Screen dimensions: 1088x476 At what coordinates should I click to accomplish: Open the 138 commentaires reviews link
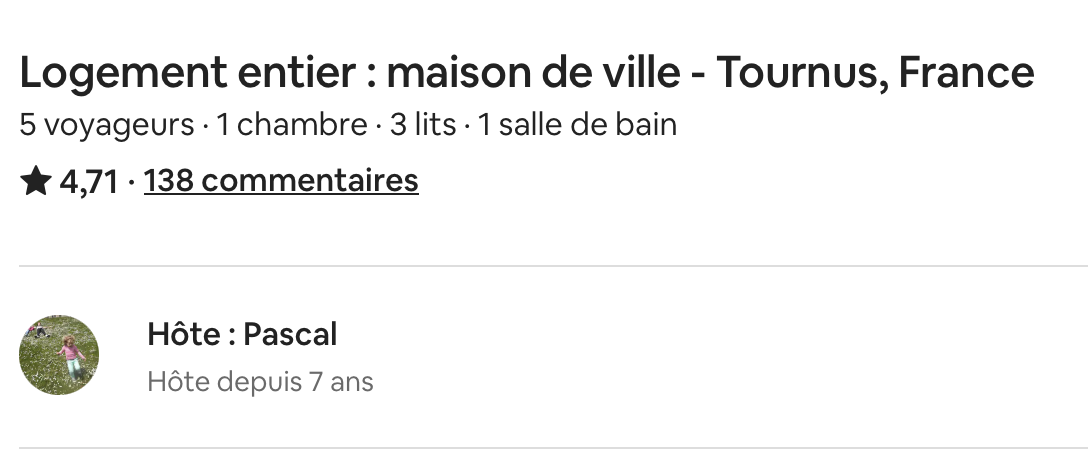pyautogui.click(x=281, y=181)
